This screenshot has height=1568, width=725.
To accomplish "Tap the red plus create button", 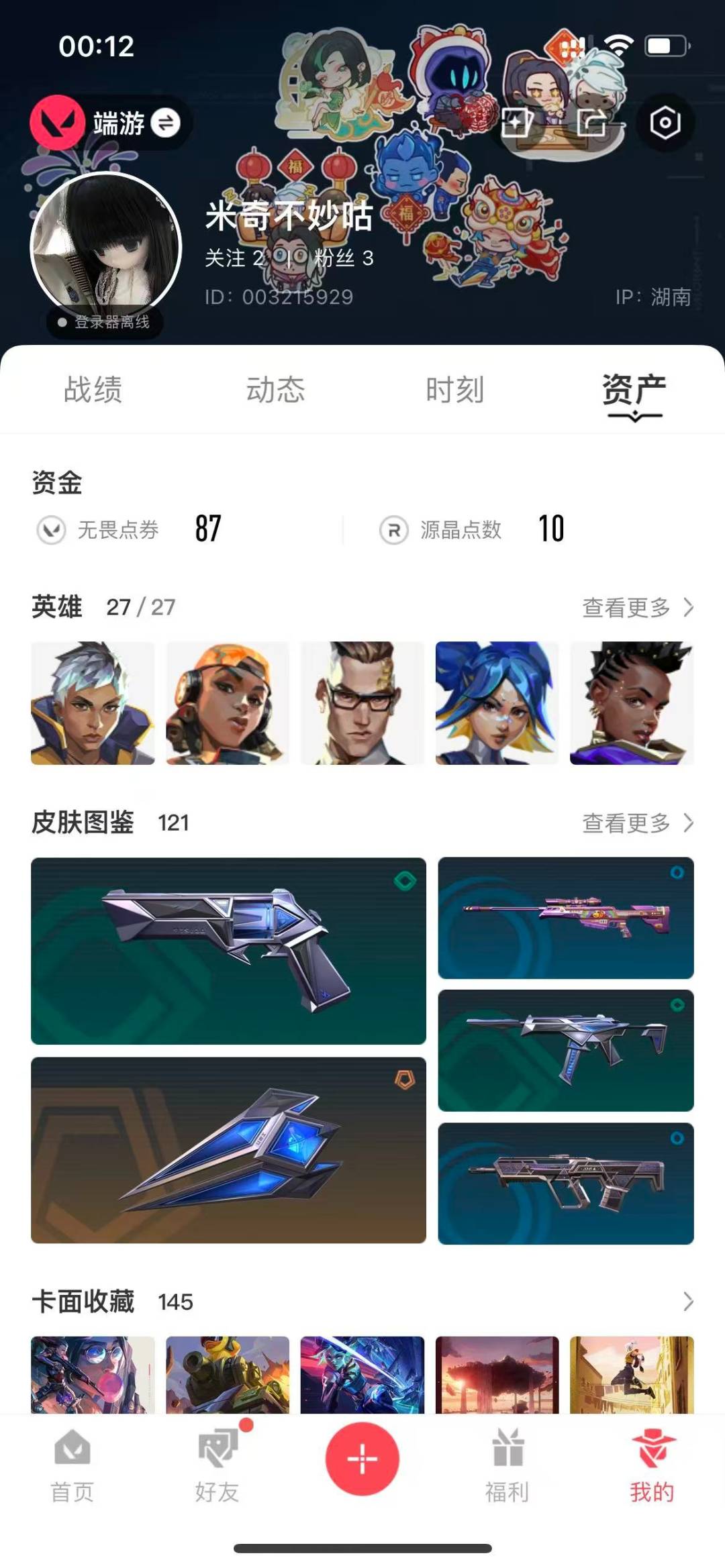I will 362,1459.
